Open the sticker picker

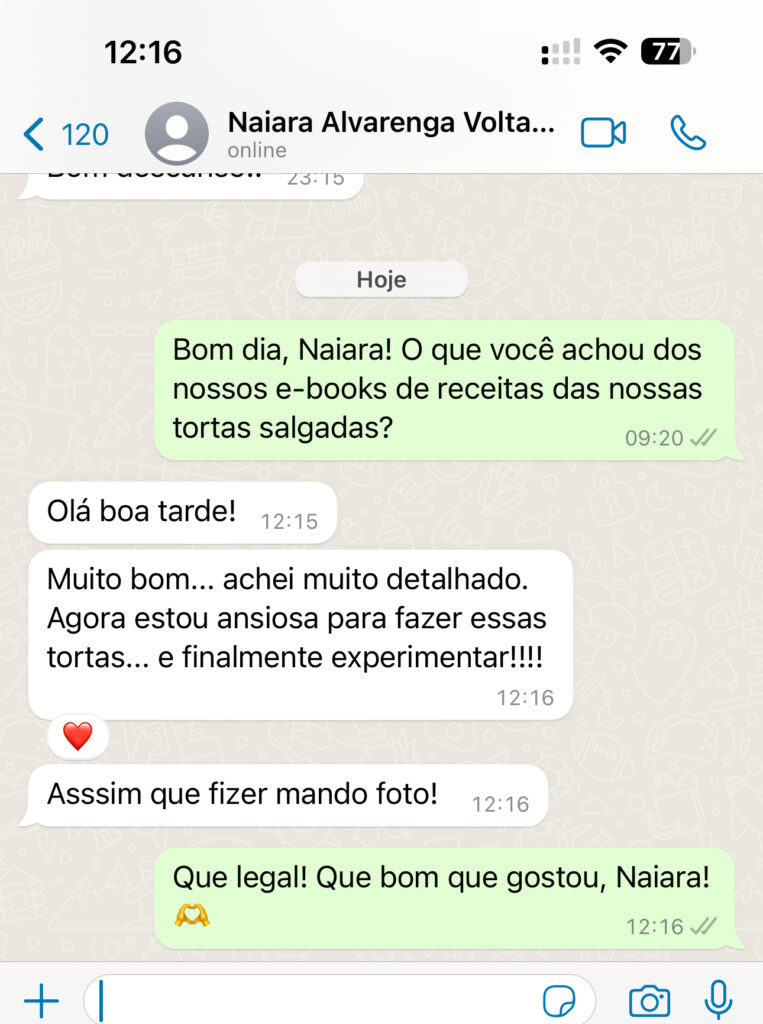click(x=560, y=1000)
